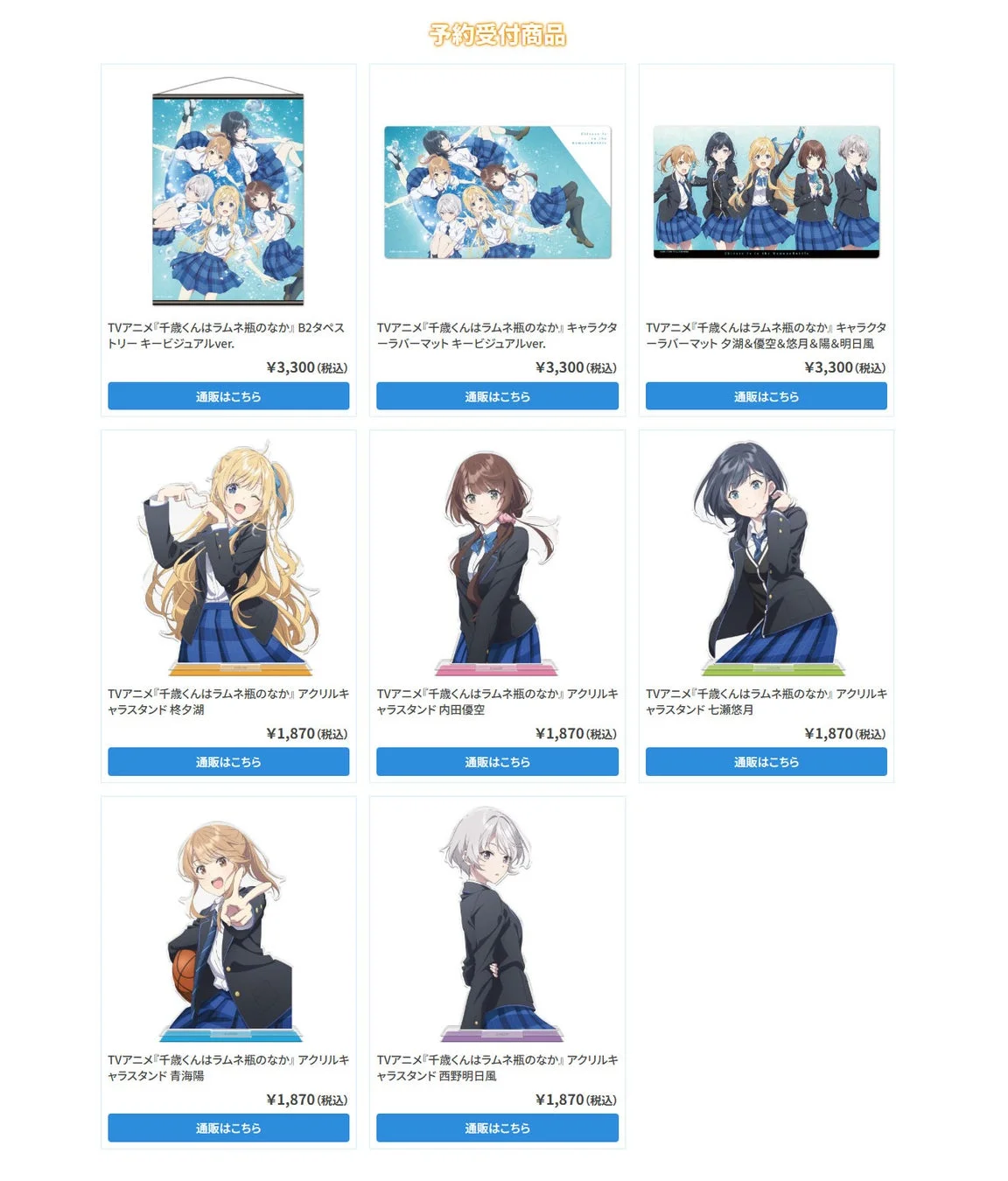Open 通販はこちら for ラバーマット キービジュアルver.
The width and height of the screenshot is (1008, 1181).
point(497,396)
